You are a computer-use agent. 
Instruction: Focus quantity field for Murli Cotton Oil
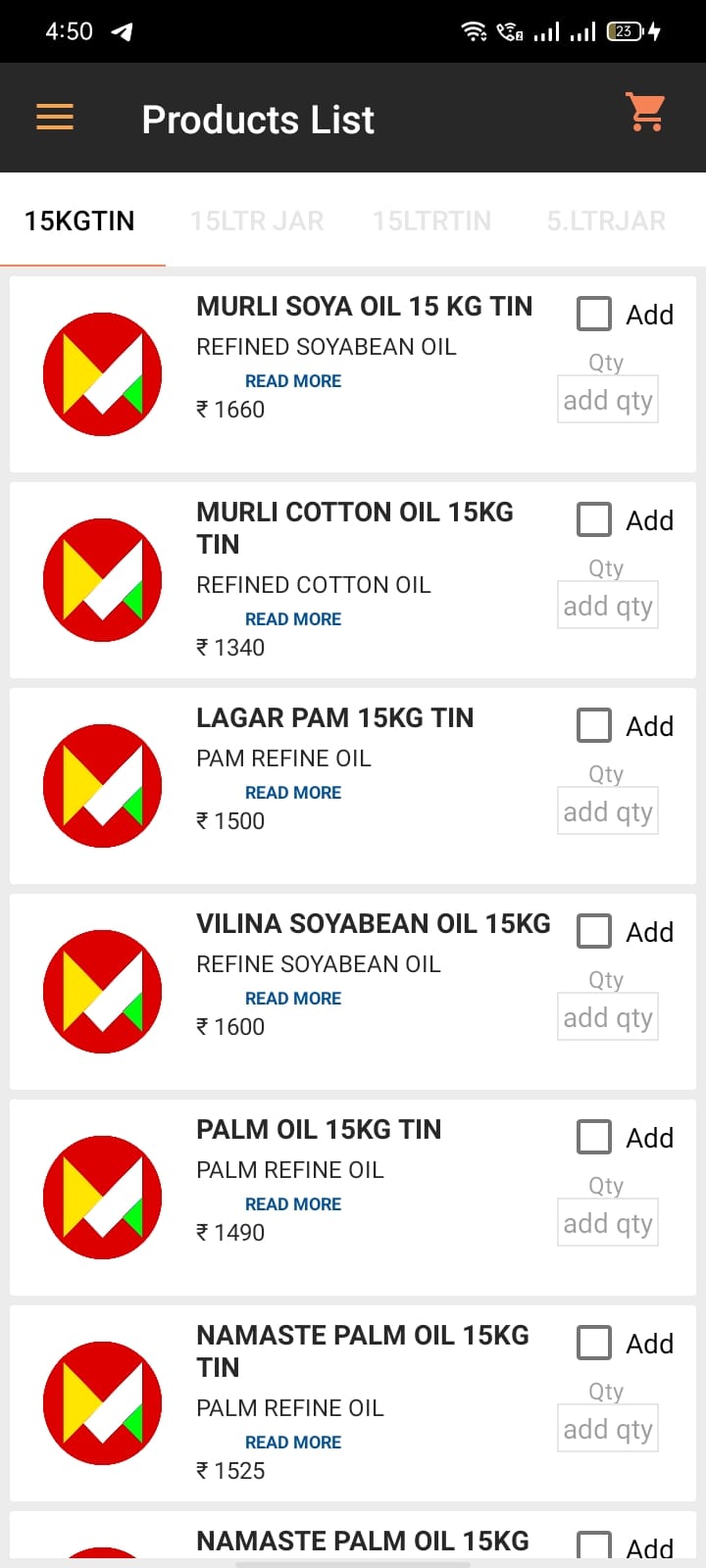[x=608, y=606]
